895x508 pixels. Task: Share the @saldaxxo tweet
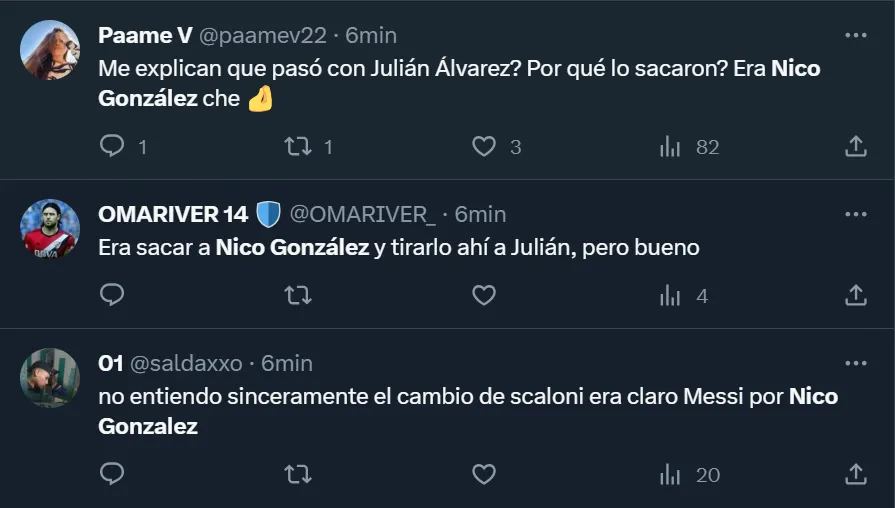pyautogui.click(x=856, y=474)
